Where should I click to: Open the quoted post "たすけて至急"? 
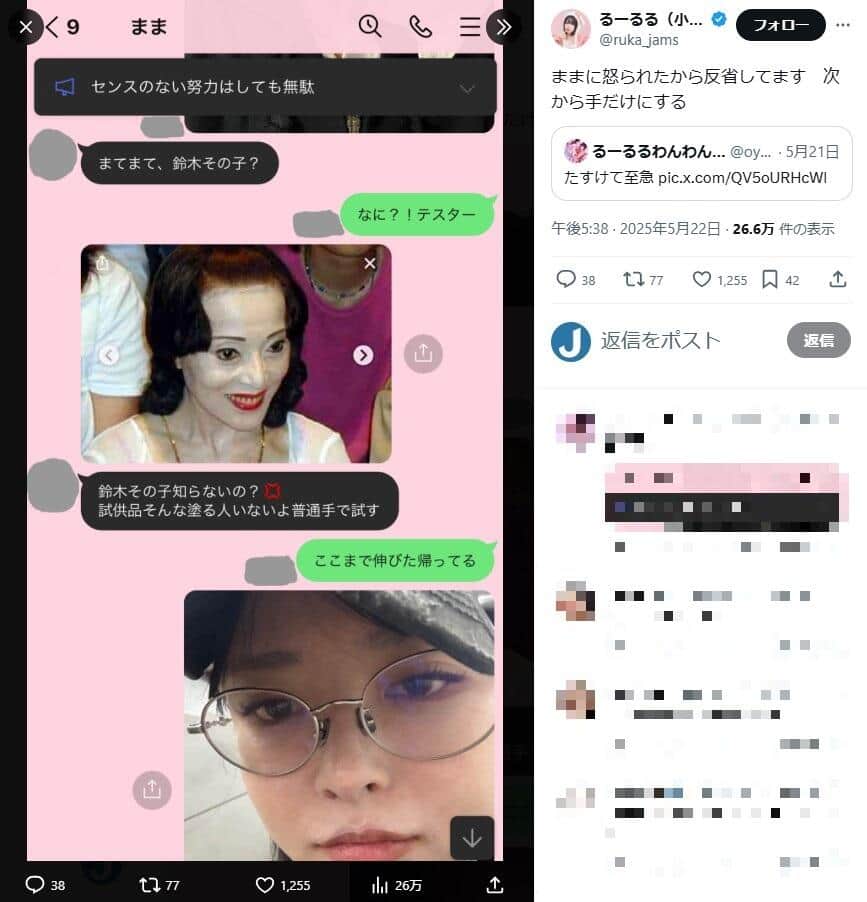(x=702, y=164)
